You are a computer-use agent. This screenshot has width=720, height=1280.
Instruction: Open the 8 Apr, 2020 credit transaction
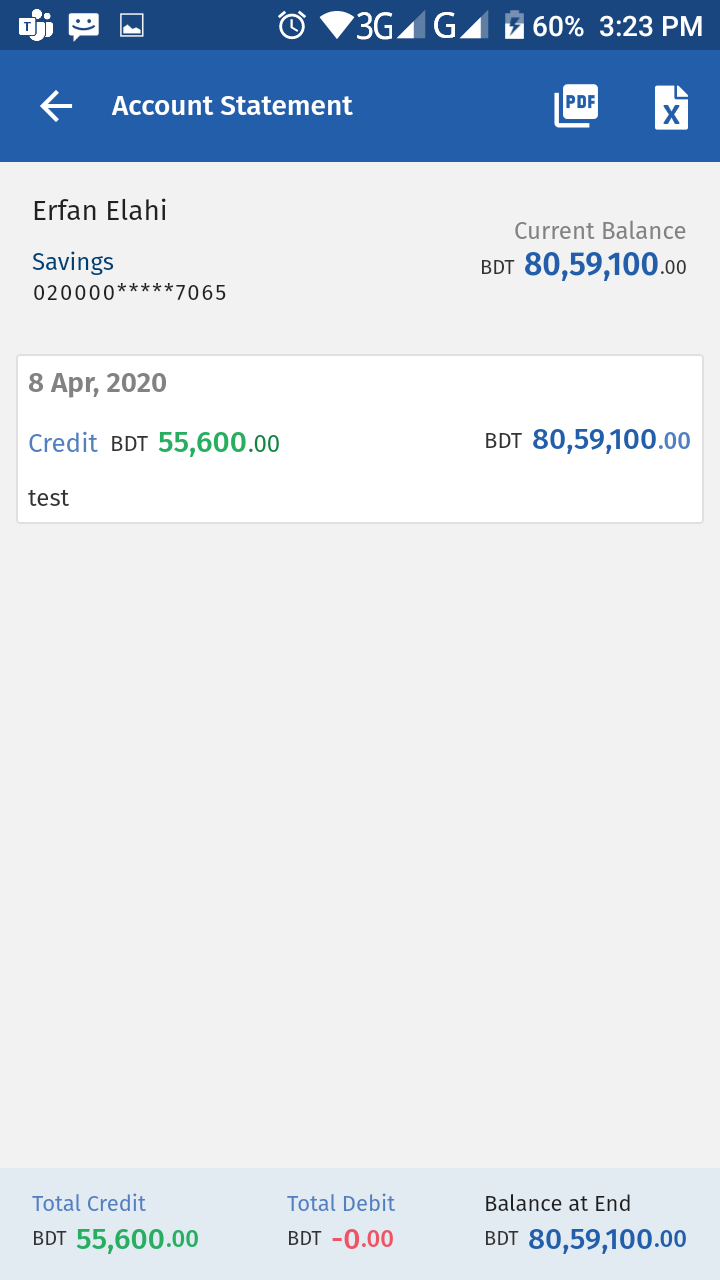point(360,439)
